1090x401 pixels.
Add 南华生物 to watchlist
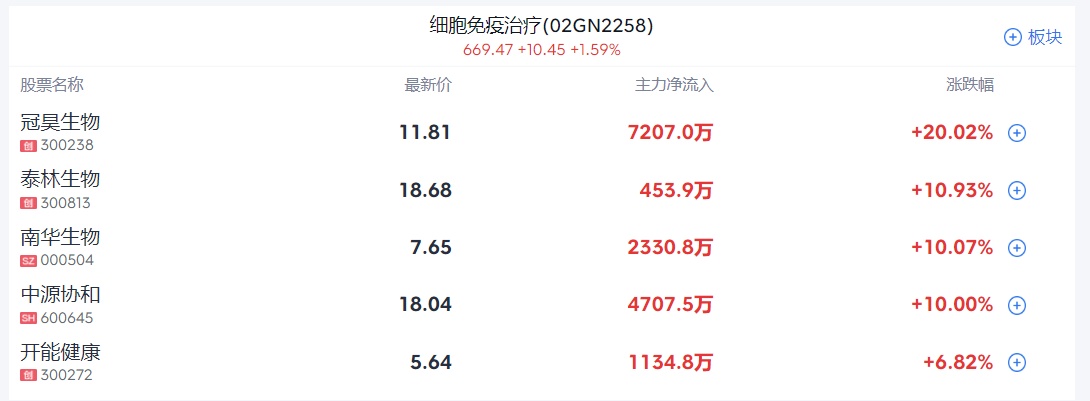[1017, 248]
